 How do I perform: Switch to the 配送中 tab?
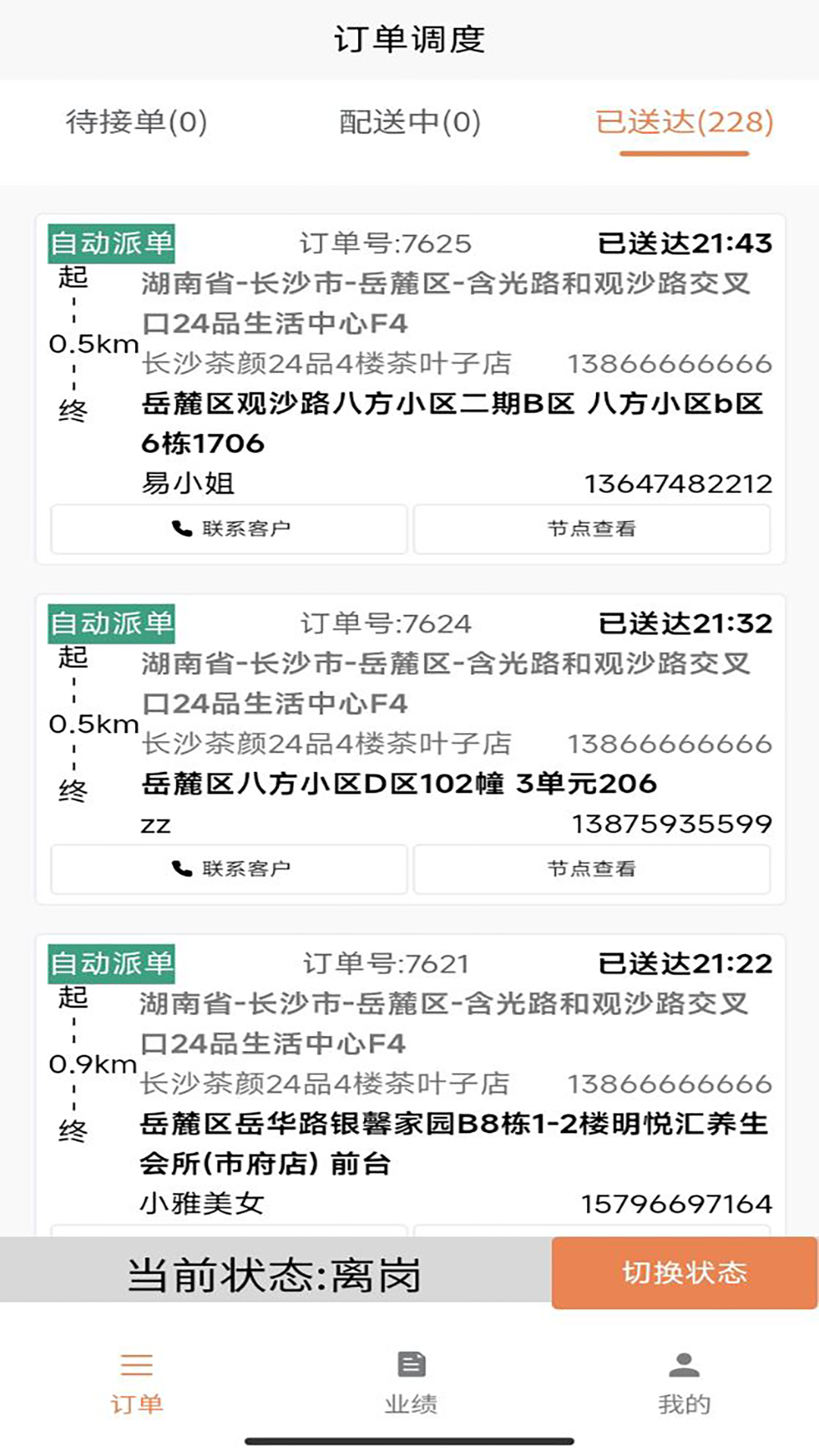pos(409,122)
